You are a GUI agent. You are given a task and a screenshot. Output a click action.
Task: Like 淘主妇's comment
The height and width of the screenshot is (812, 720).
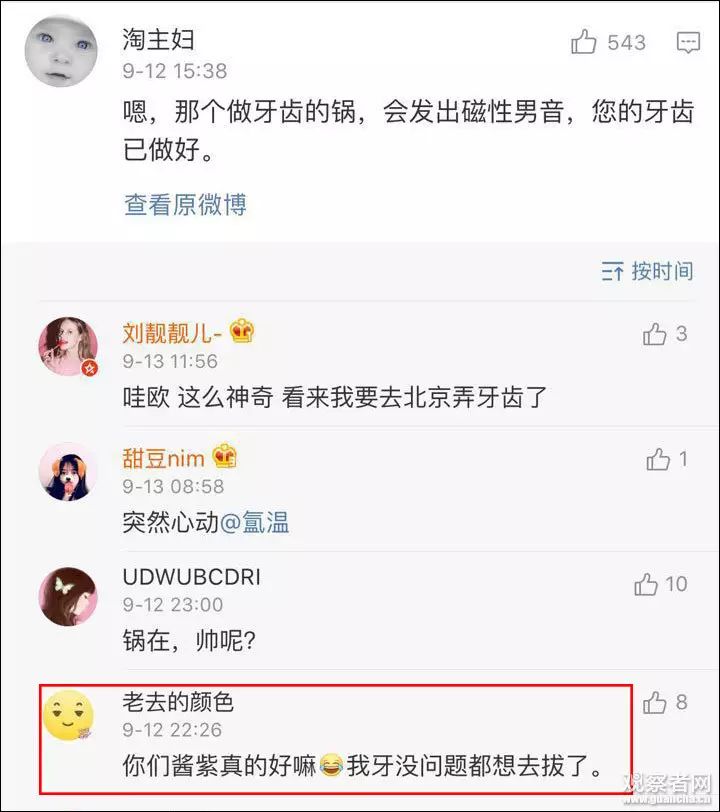point(584,42)
